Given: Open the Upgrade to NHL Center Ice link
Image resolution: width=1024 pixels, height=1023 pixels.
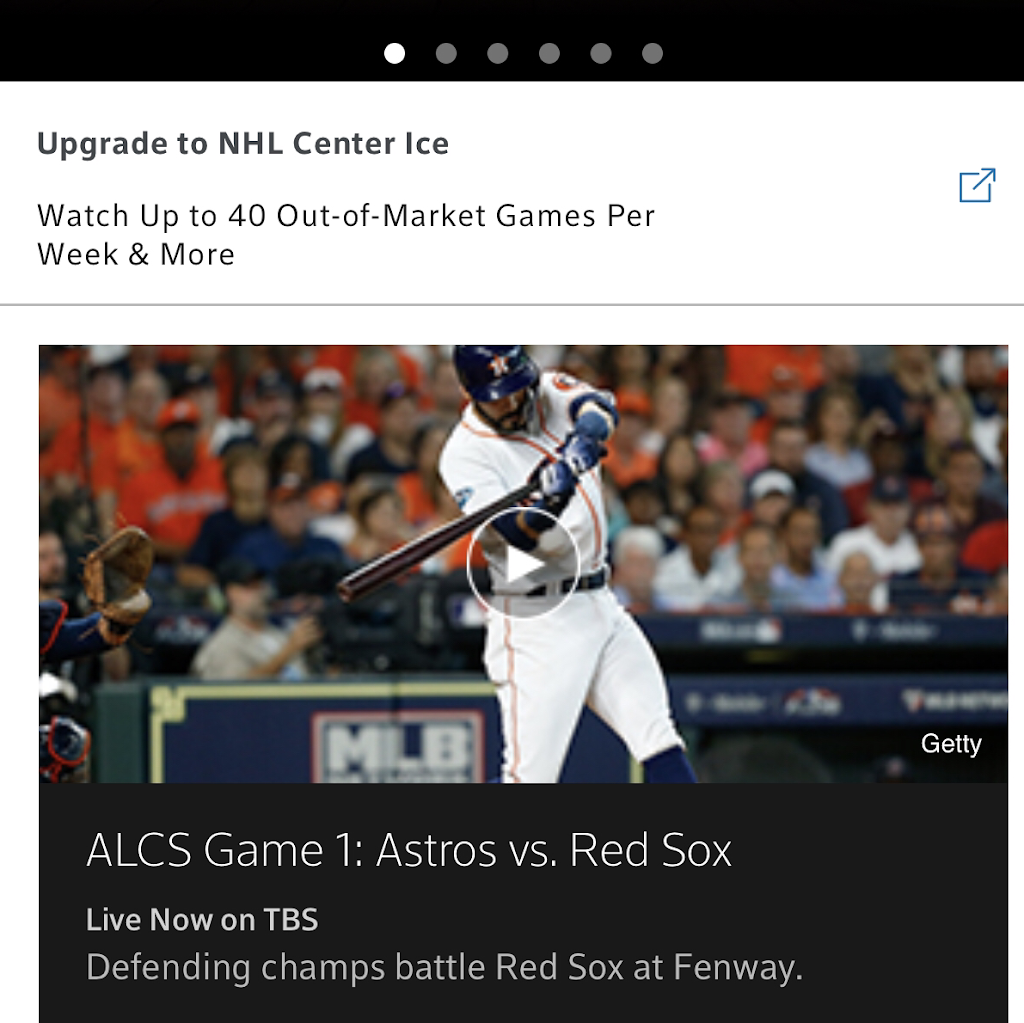Looking at the screenshot, I should (976, 186).
